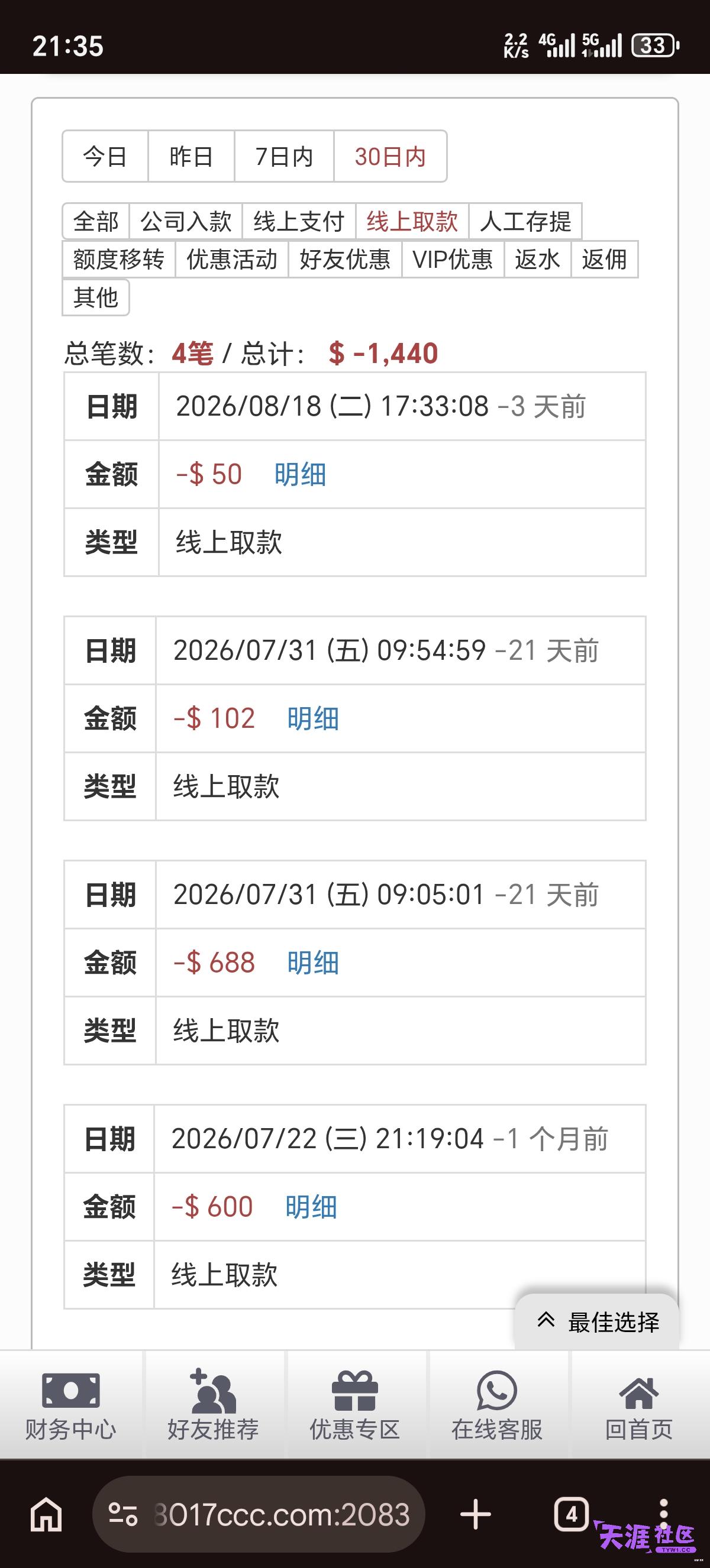The height and width of the screenshot is (1568, 710).
Task: Filter by 额度移转
Action: click(119, 260)
